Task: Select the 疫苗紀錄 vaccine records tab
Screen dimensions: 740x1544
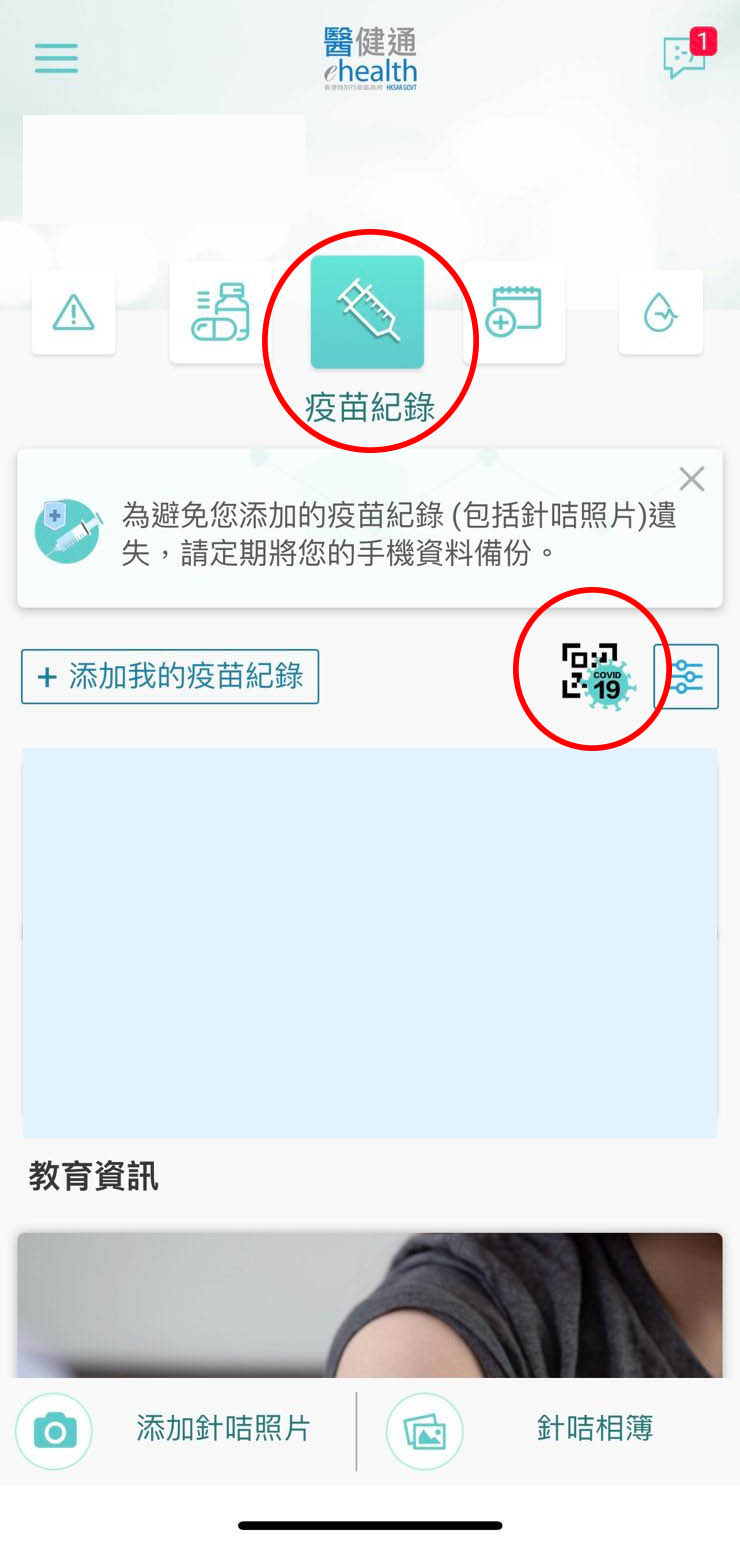Action: click(x=367, y=313)
